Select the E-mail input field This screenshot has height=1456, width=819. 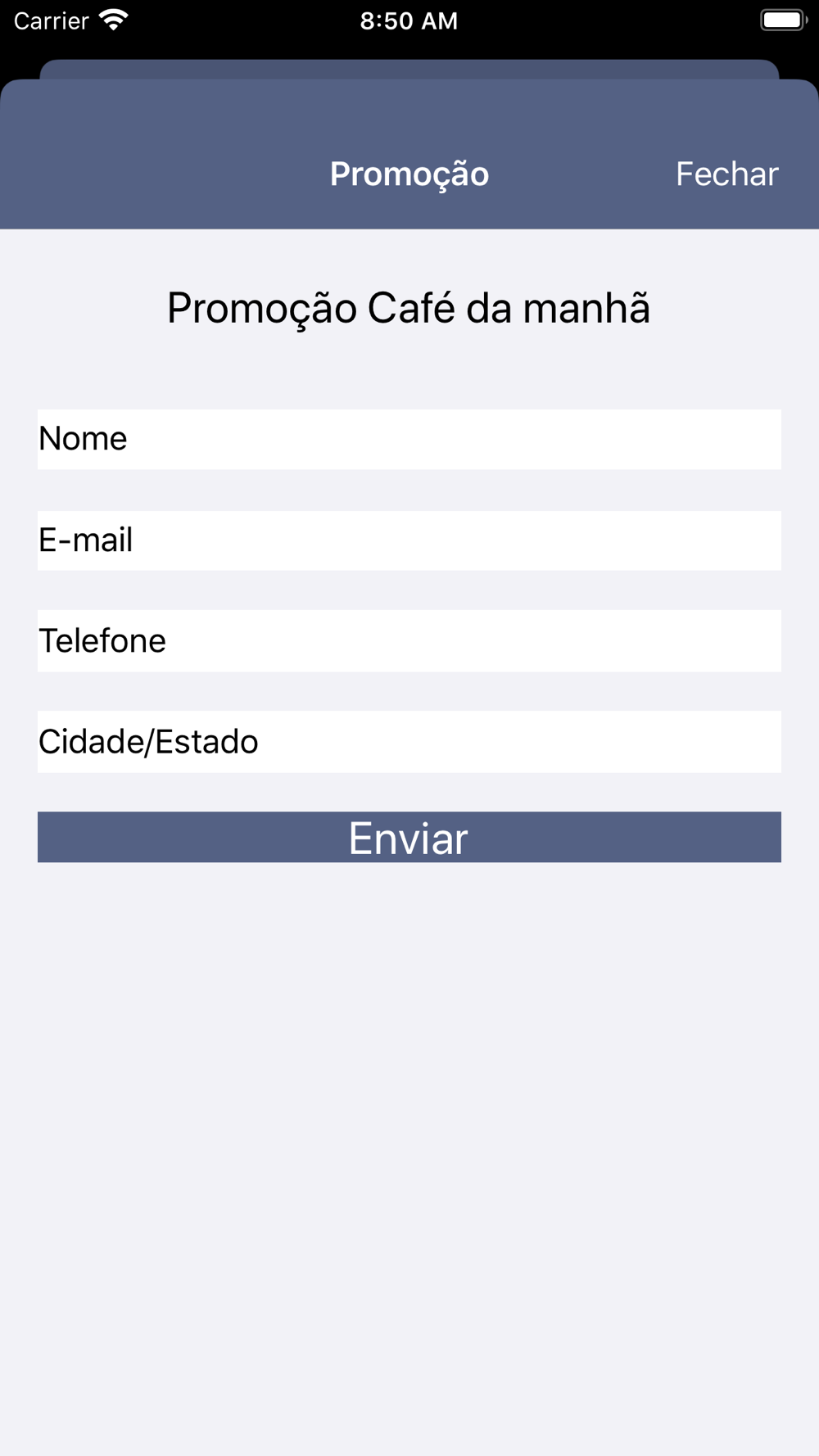click(409, 540)
